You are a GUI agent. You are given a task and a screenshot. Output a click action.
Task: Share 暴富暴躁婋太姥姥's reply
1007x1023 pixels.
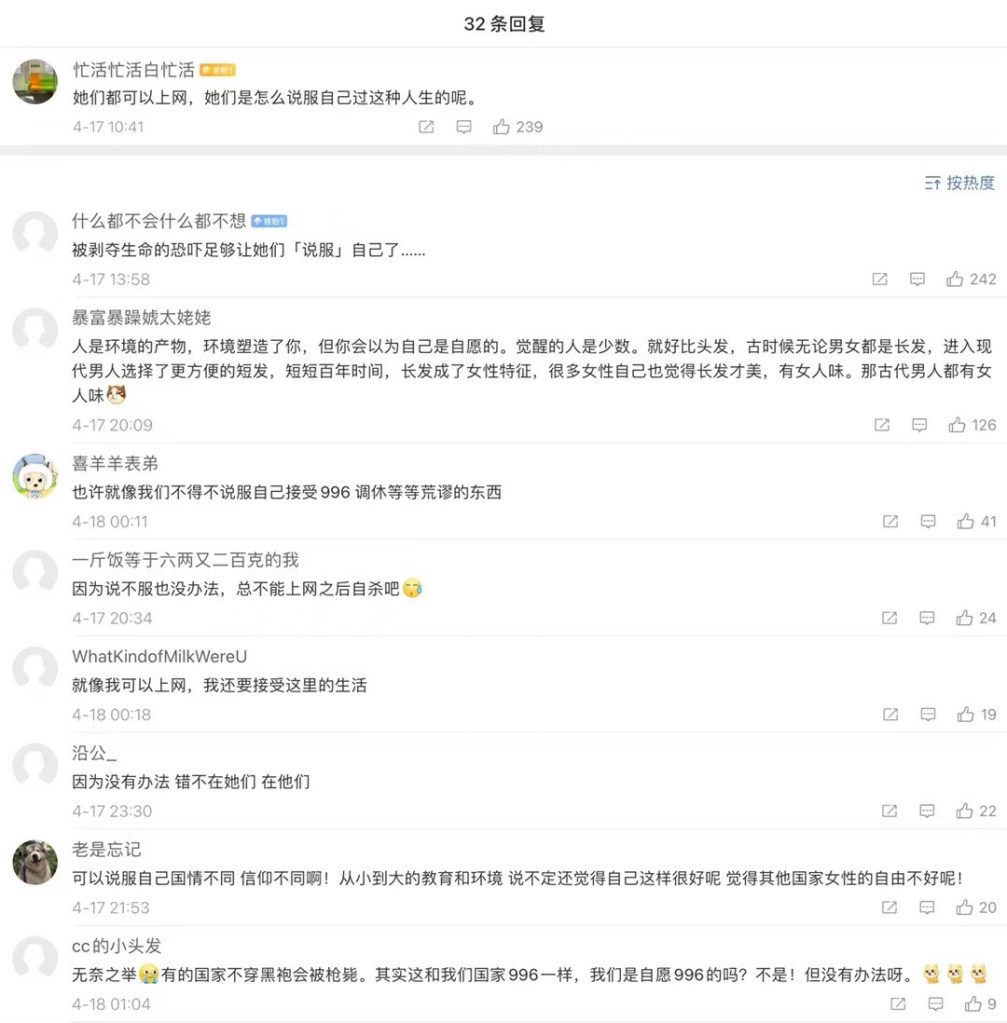pos(882,425)
